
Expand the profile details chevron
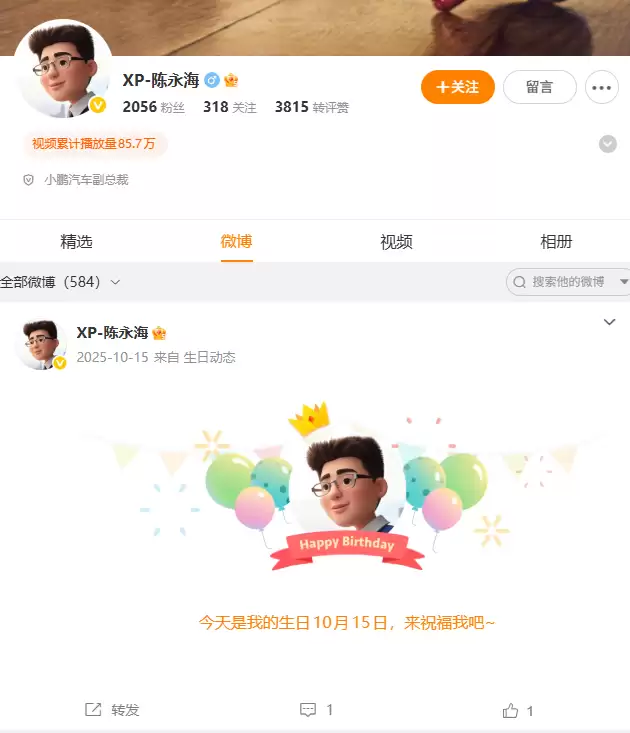point(608,144)
